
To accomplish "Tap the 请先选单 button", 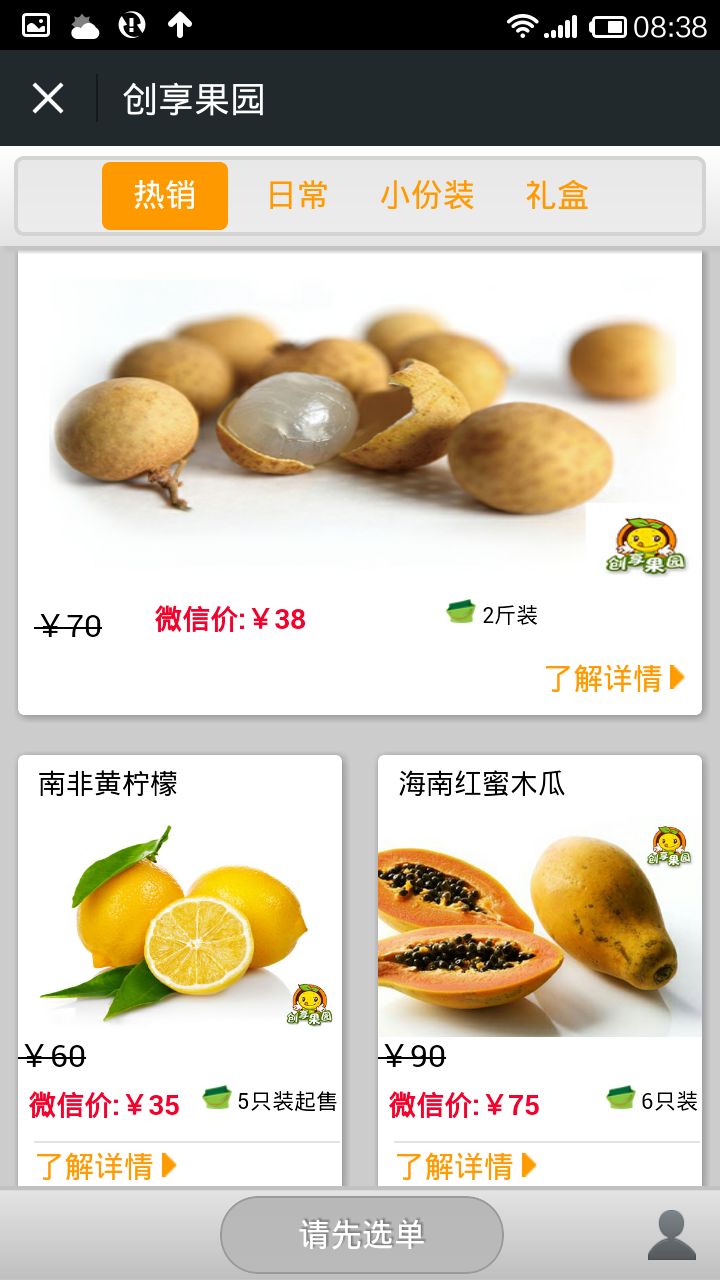I will point(361,1235).
